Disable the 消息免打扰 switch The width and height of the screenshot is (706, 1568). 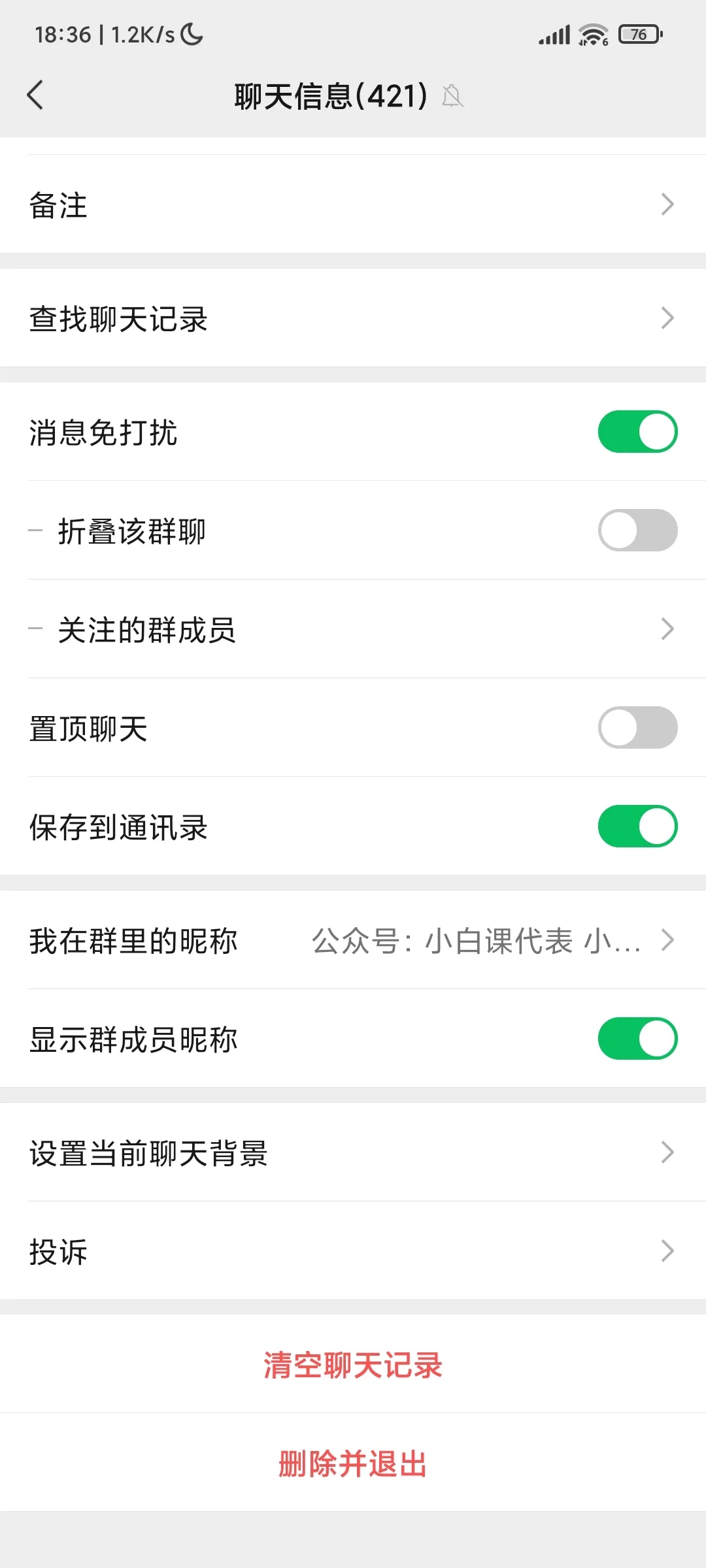637,431
